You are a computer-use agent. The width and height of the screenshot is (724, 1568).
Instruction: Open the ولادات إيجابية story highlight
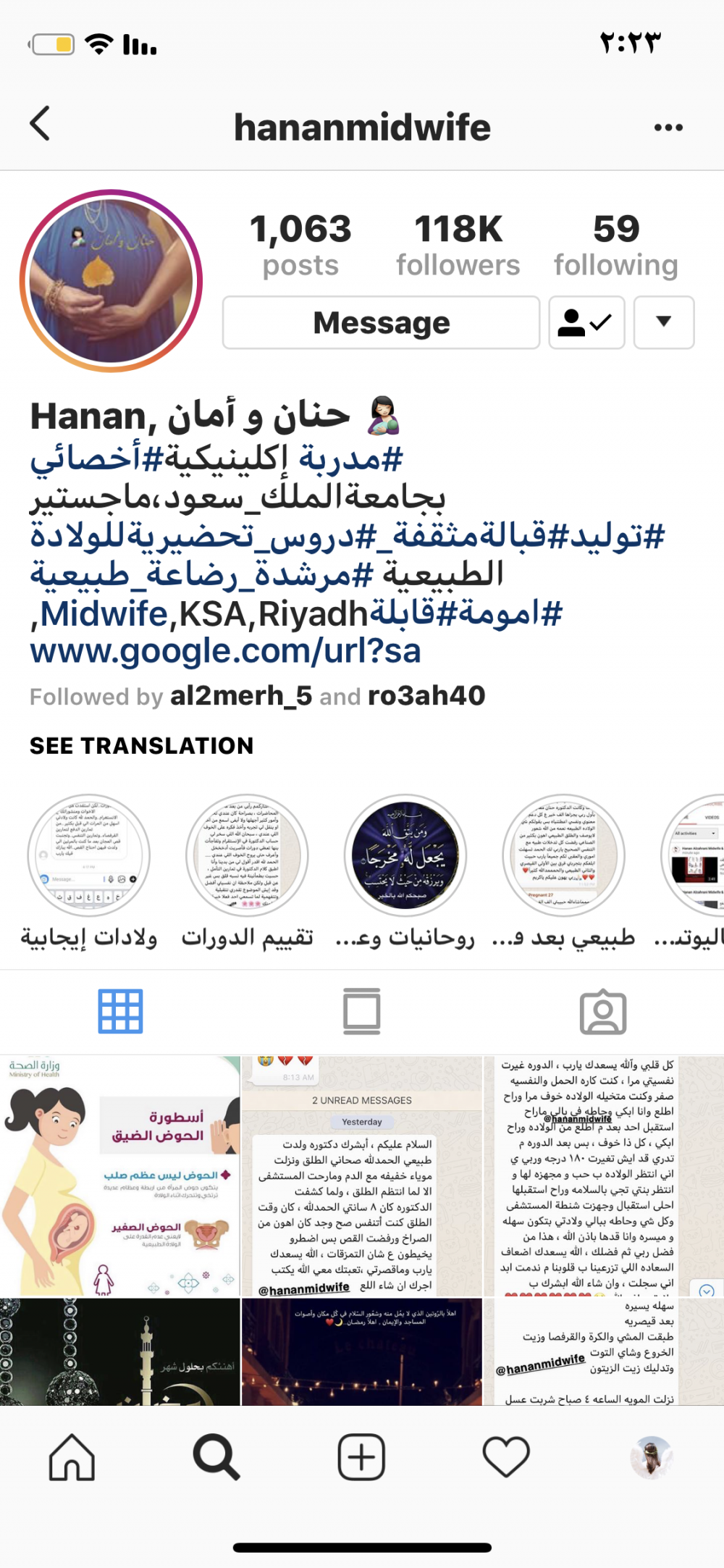tap(89, 856)
